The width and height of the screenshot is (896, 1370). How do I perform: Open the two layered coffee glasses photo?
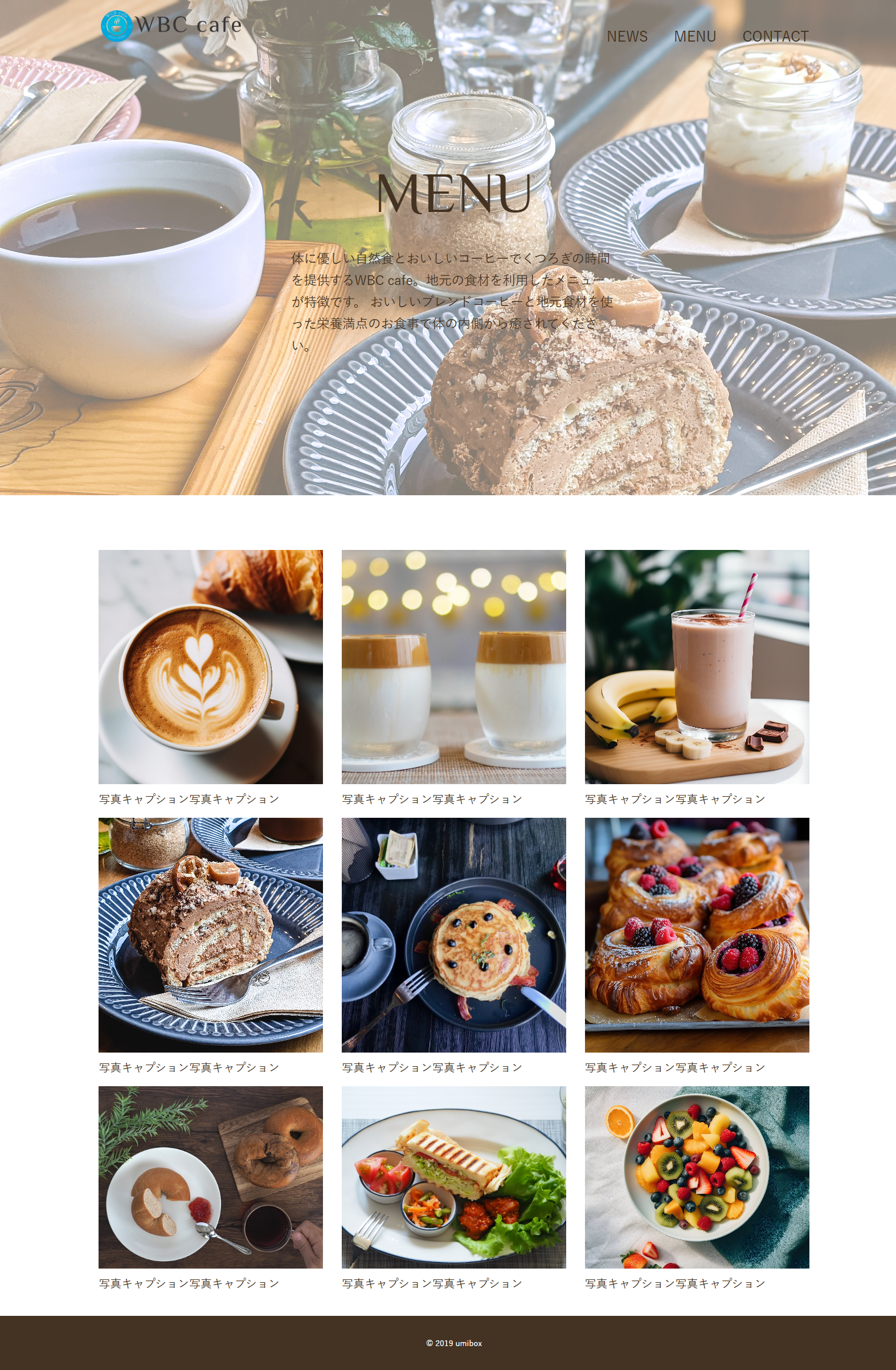click(x=453, y=667)
